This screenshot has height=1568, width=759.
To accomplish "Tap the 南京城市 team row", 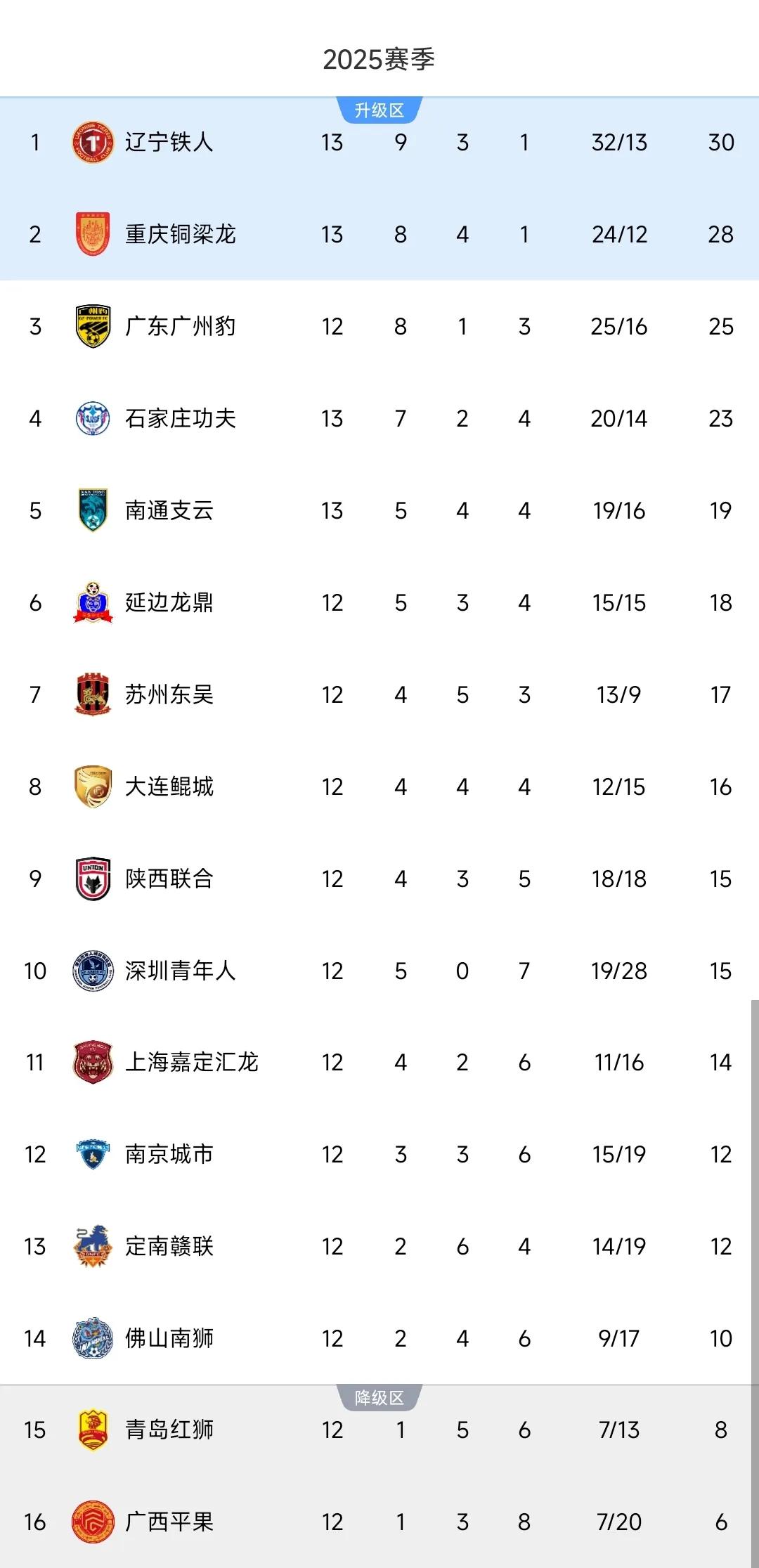I will coord(379,1154).
